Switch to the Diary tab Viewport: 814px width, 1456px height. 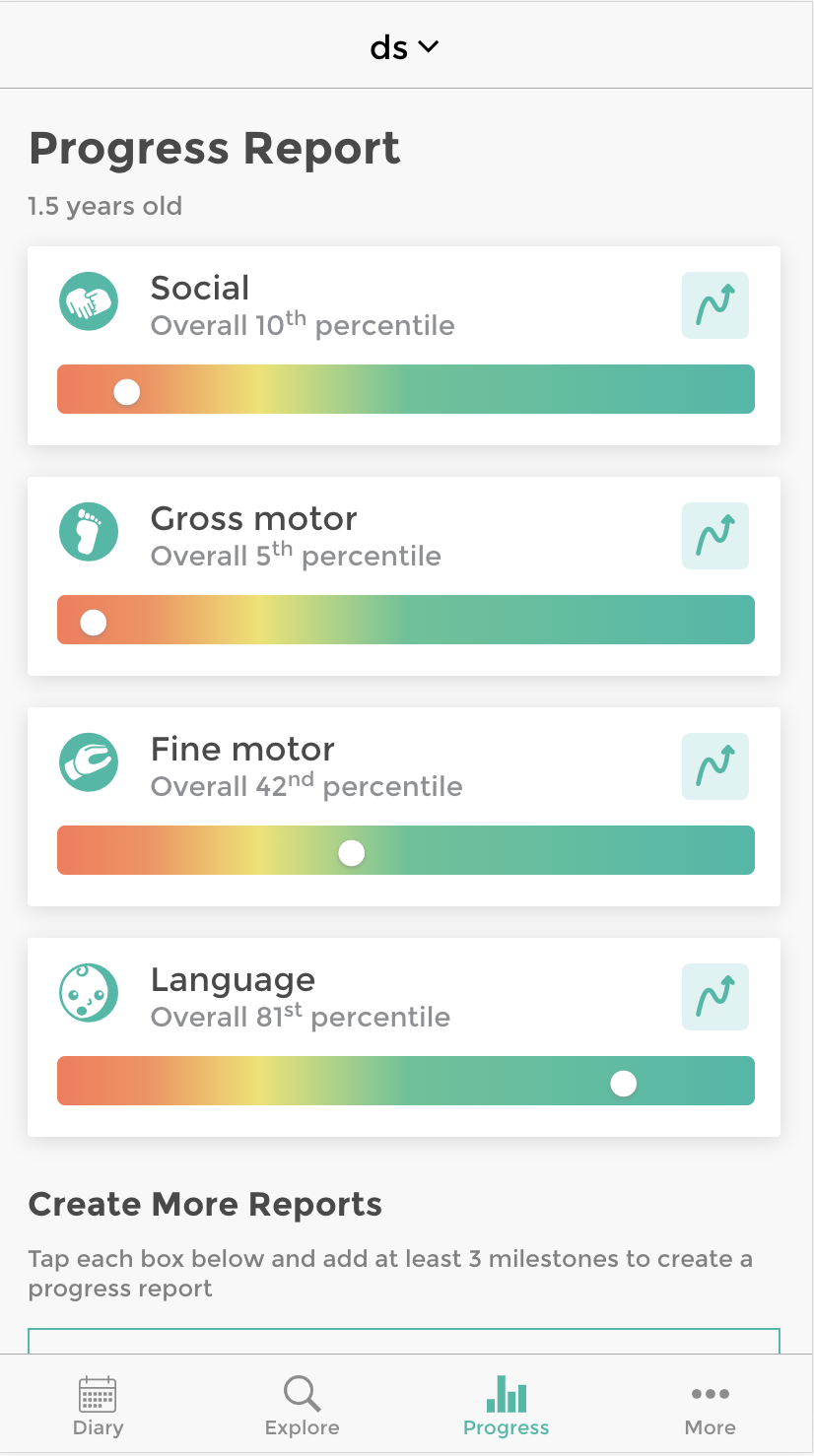[x=98, y=1404]
